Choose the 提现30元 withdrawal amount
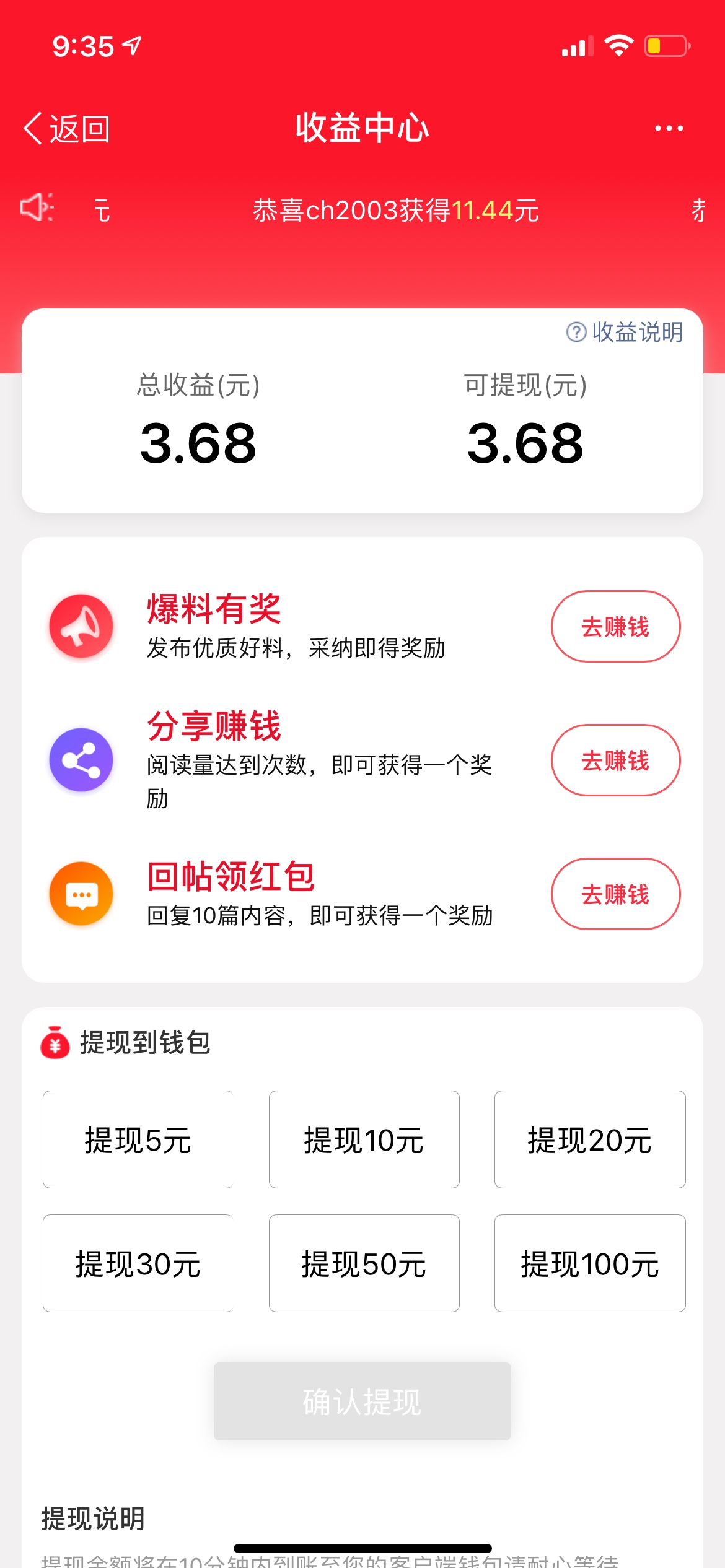This screenshot has width=725, height=1568. (x=138, y=1263)
